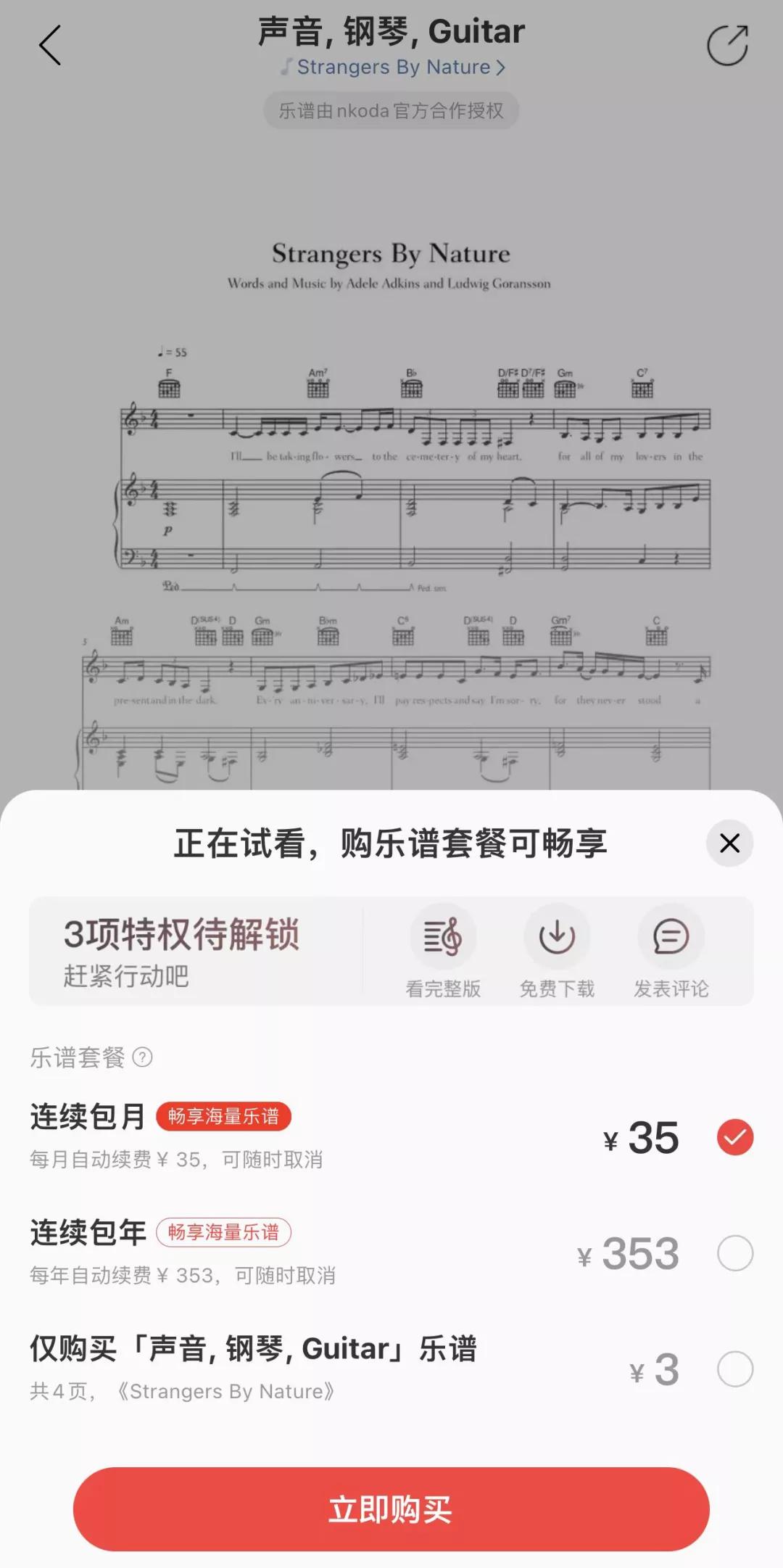Tap the nkoda 官方合作授权 badge
This screenshot has height=1568, width=783.
391,110
